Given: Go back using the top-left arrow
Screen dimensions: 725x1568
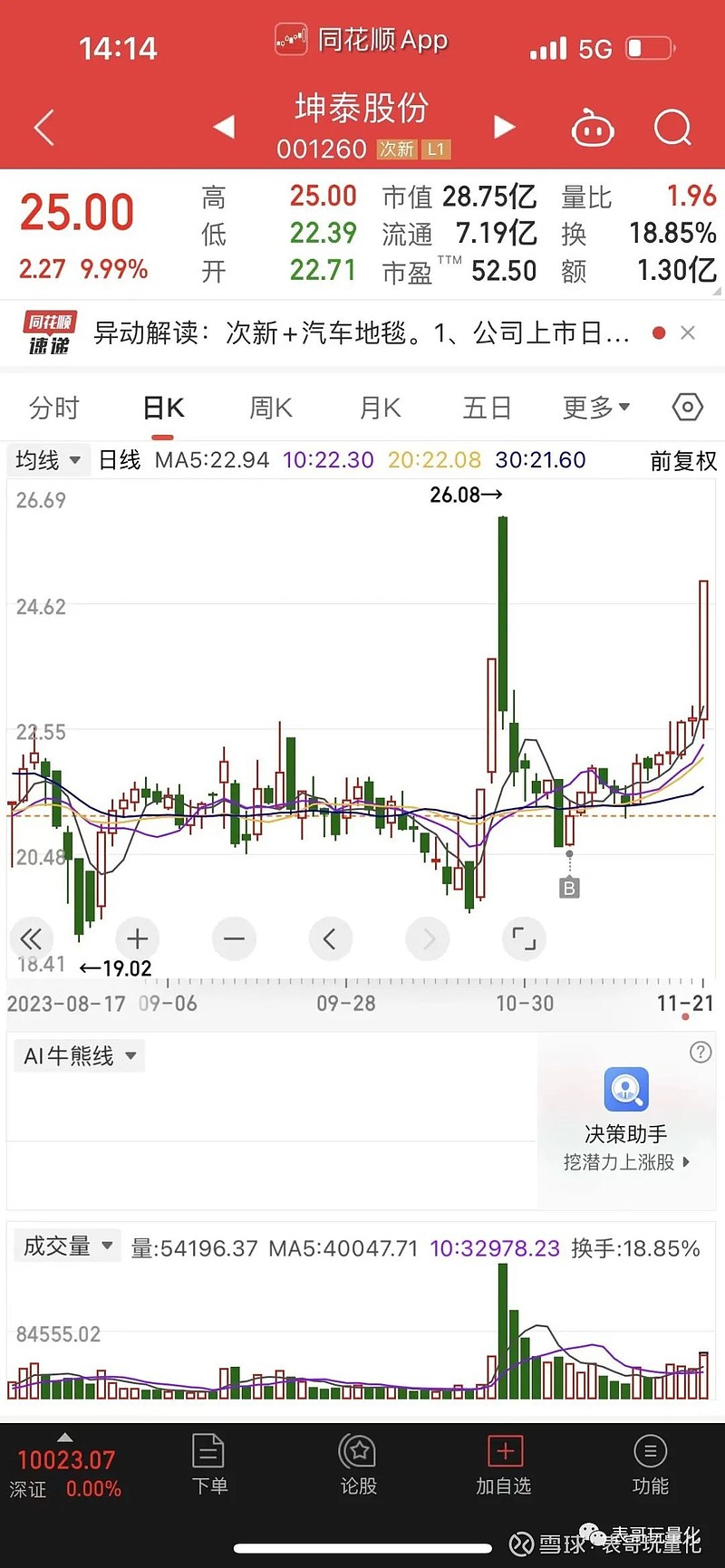Looking at the screenshot, I should 44,128.
